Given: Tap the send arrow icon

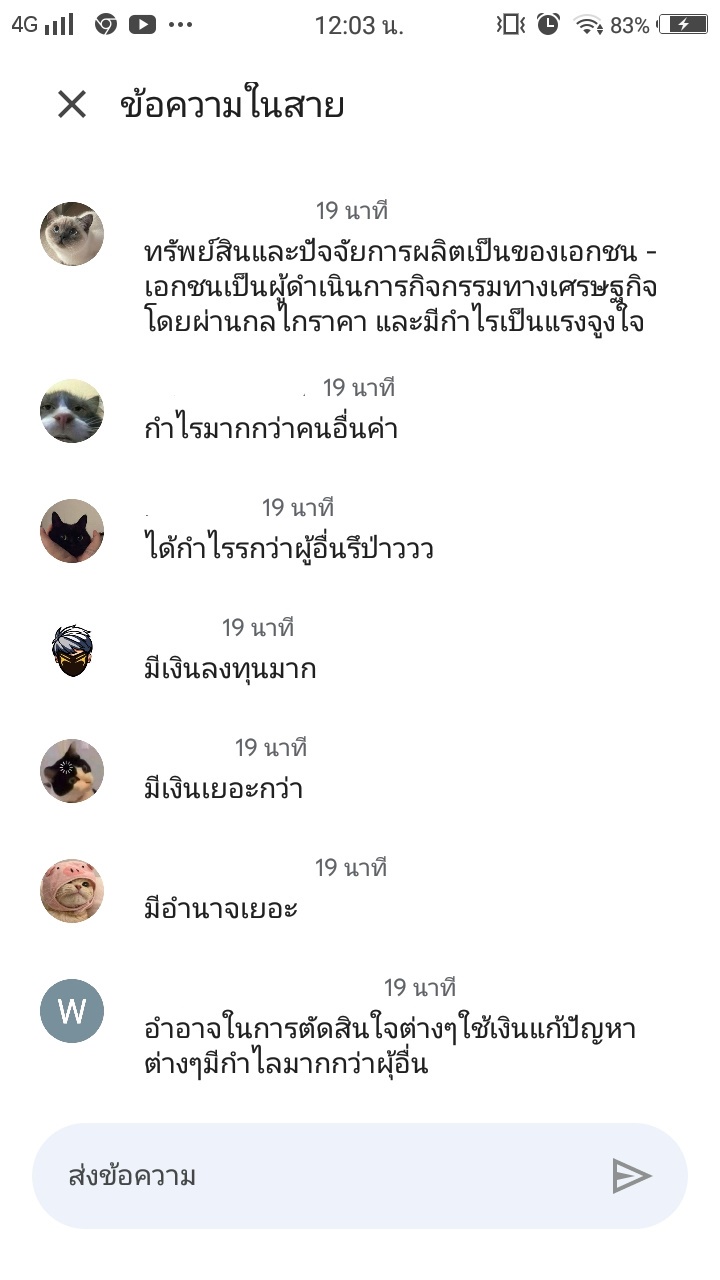Looking at the screenshot, I should tap(631, 1176).
